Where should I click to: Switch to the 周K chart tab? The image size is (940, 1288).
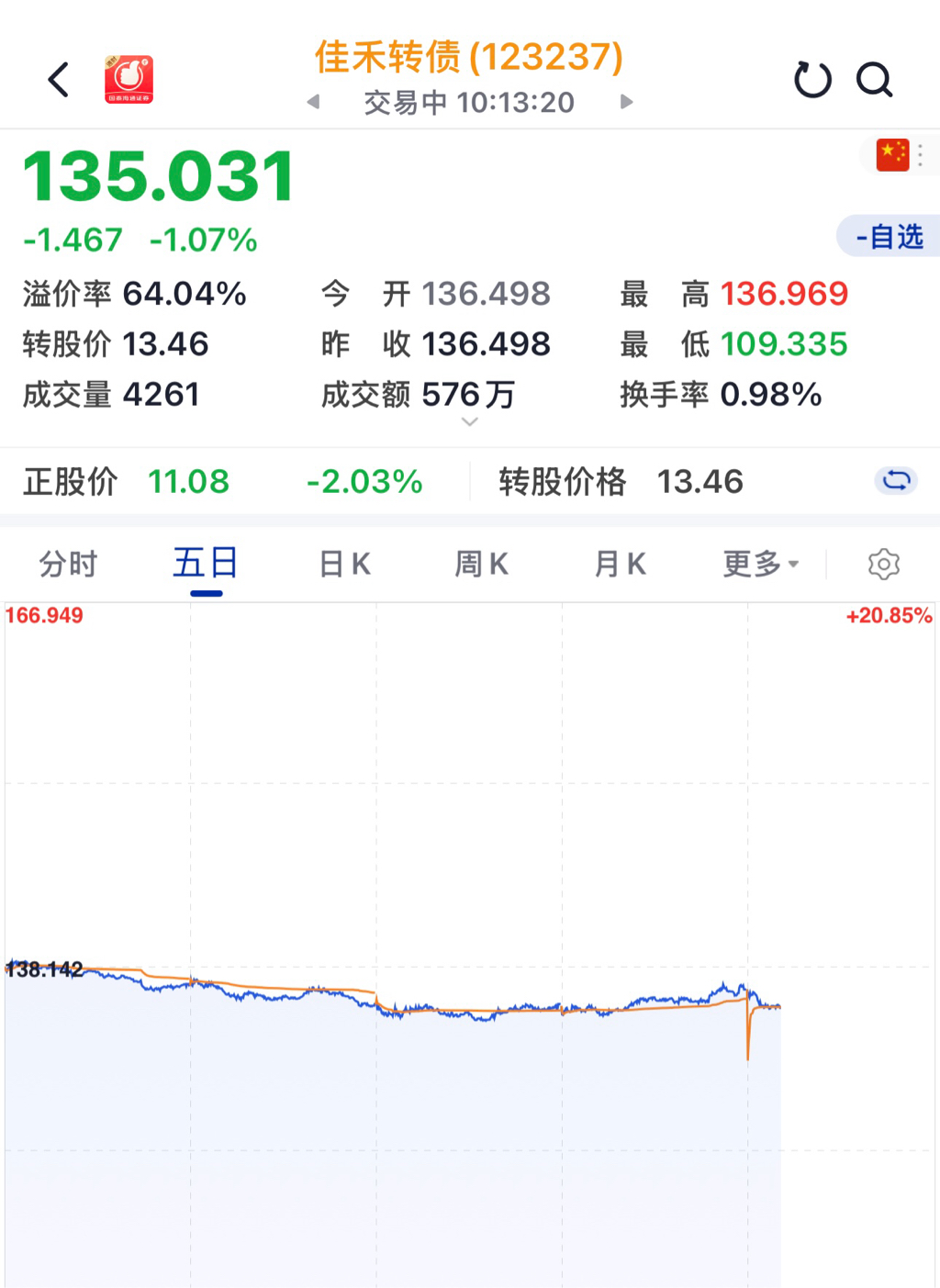click(x=482, y=564)
